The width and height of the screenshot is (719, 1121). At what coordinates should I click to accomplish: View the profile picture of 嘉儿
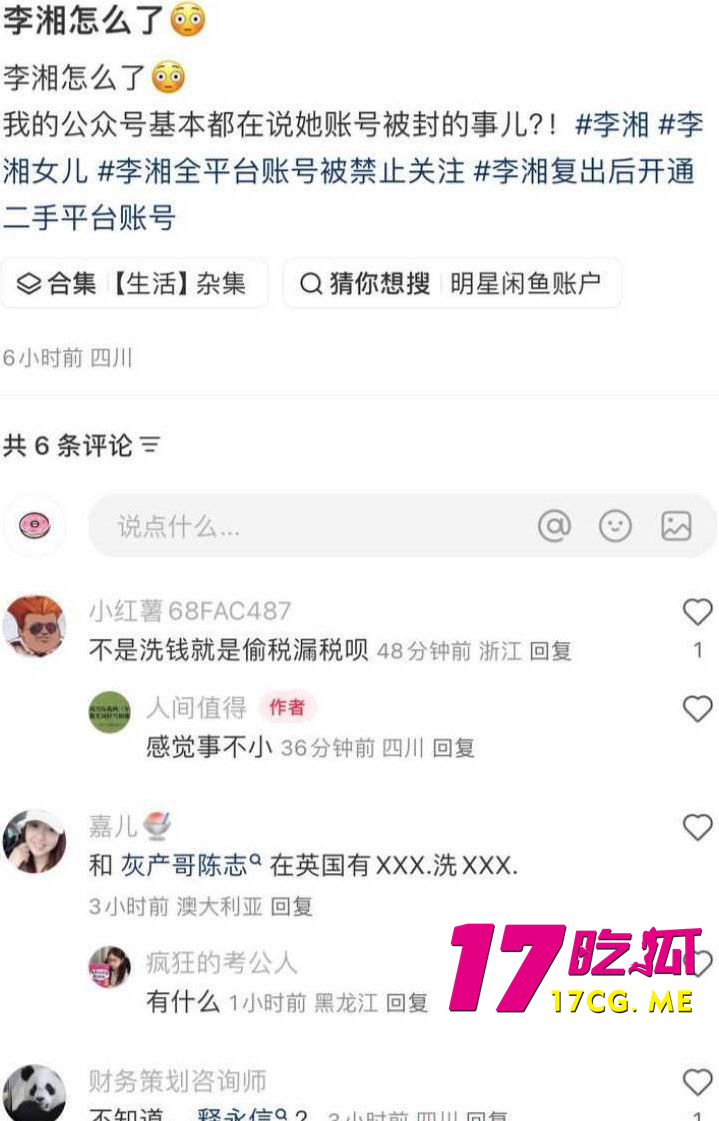pyautogui.click(x=34, y=841)
